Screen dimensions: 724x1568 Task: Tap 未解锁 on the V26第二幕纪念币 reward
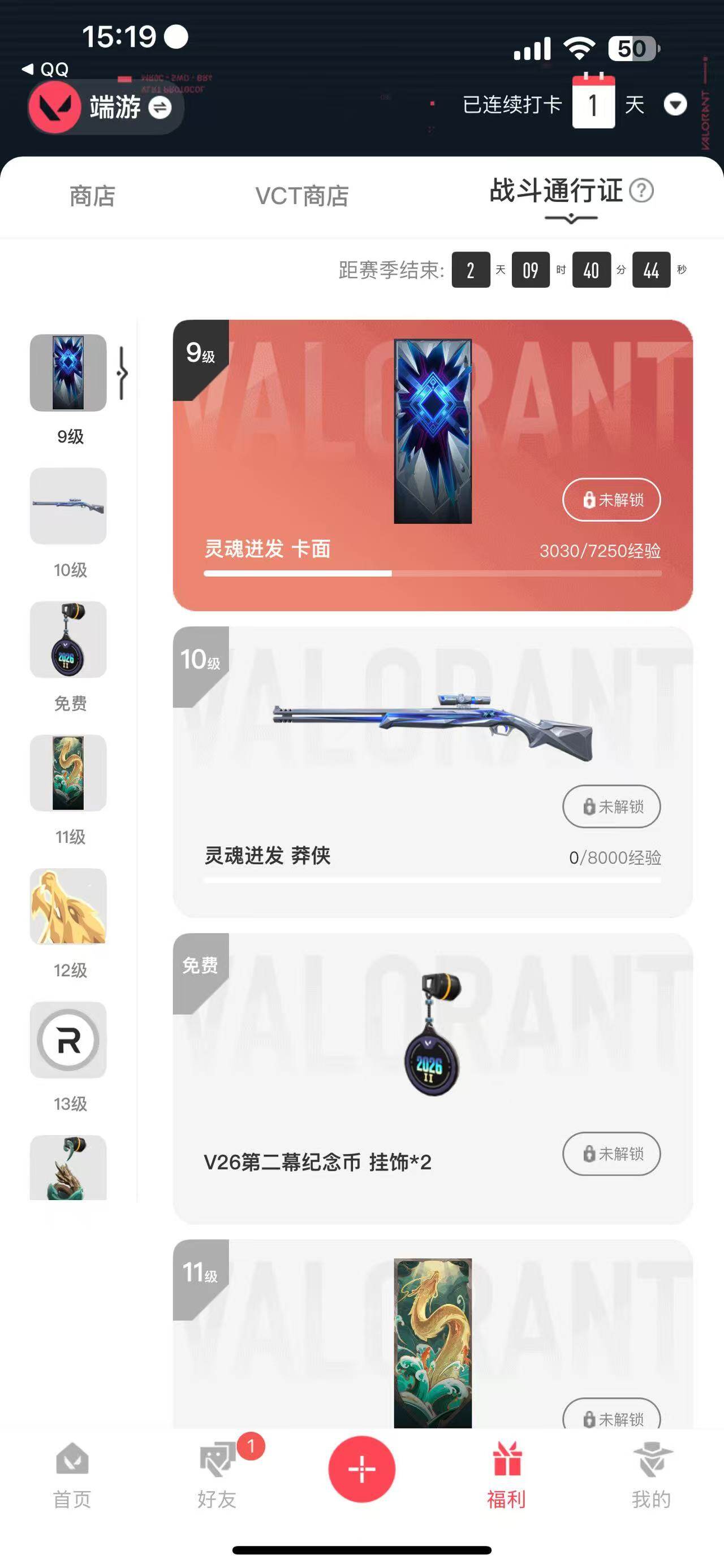(x=611, y=1154)
